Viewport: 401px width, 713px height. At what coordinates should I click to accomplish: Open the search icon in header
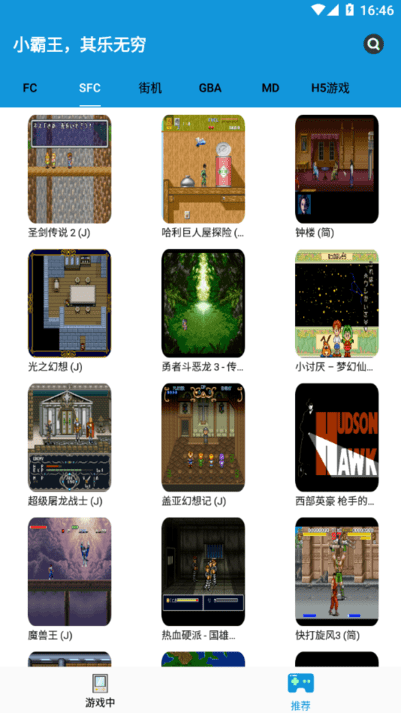tap(373, 45)
